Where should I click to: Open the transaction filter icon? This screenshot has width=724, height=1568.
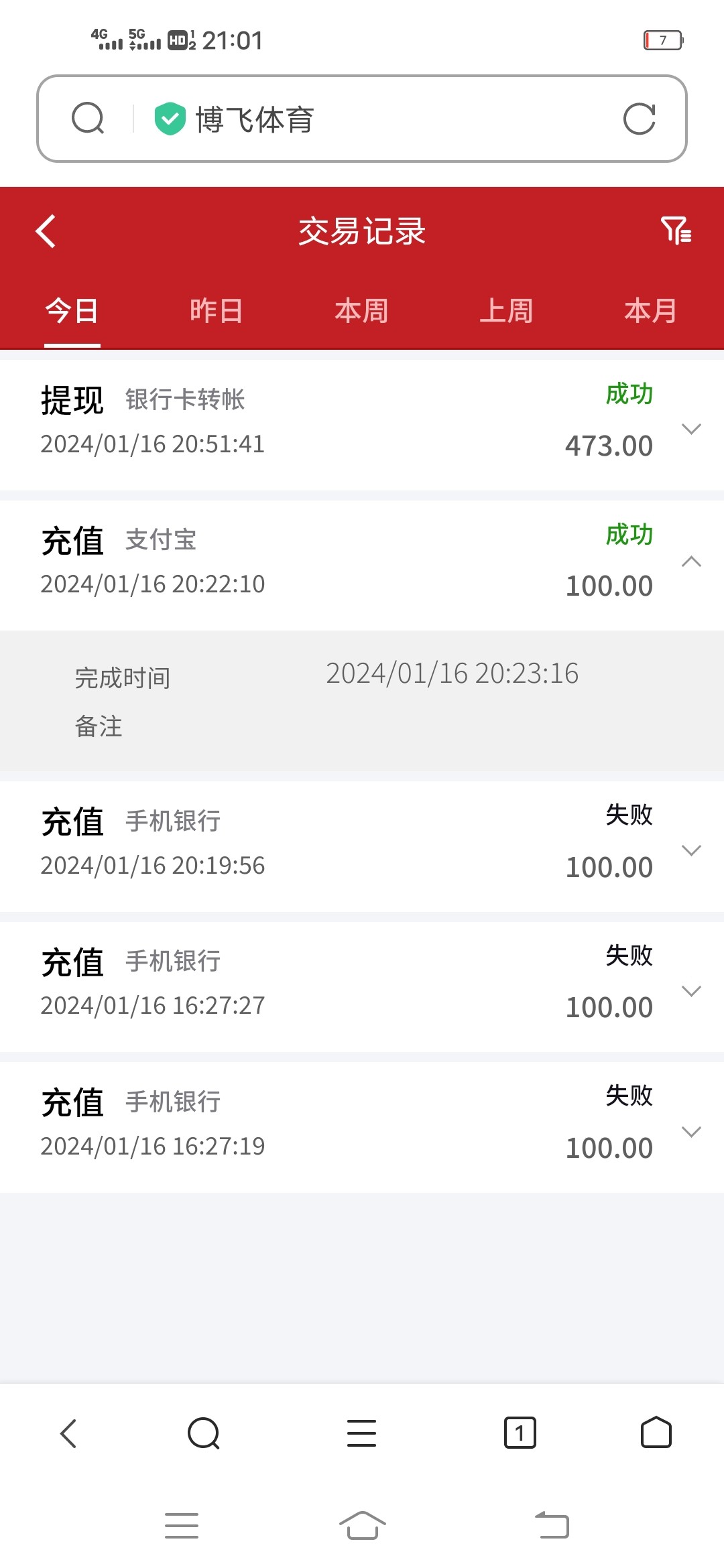point(678,231)
